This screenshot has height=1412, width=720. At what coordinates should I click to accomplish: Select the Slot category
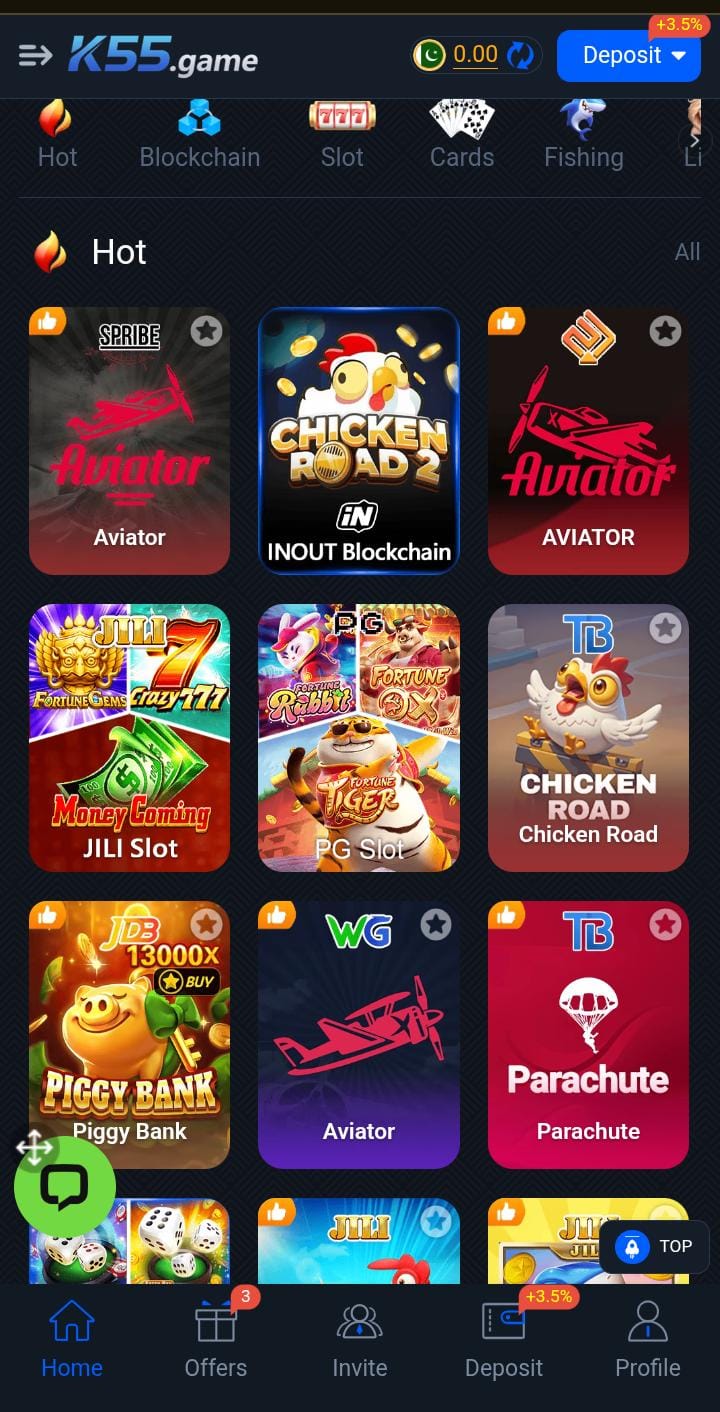pyautogui.click(x=342, y=136)
